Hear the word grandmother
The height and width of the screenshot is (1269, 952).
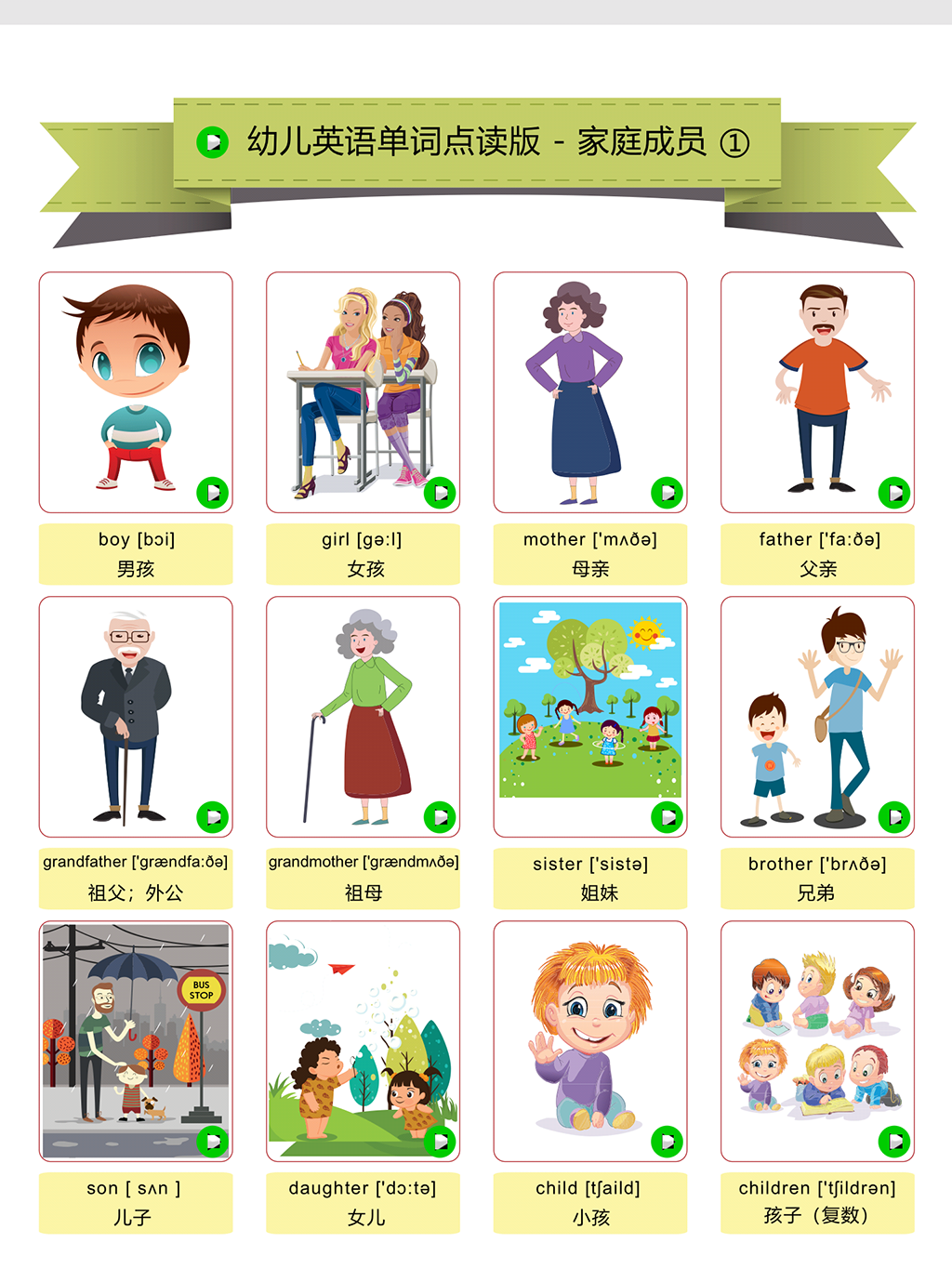[440, 816]
